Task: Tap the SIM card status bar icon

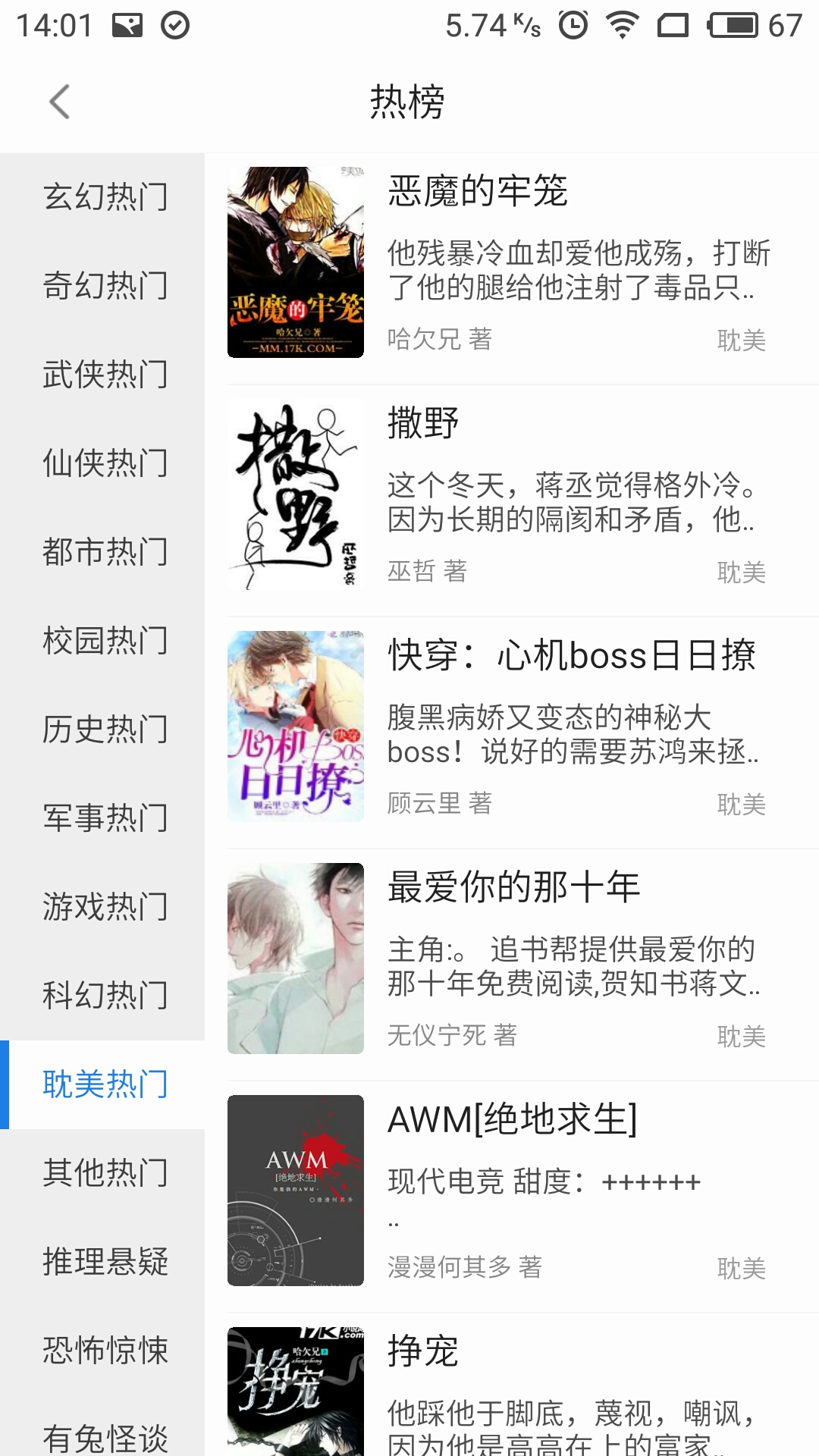Action: tap(672, 24)
